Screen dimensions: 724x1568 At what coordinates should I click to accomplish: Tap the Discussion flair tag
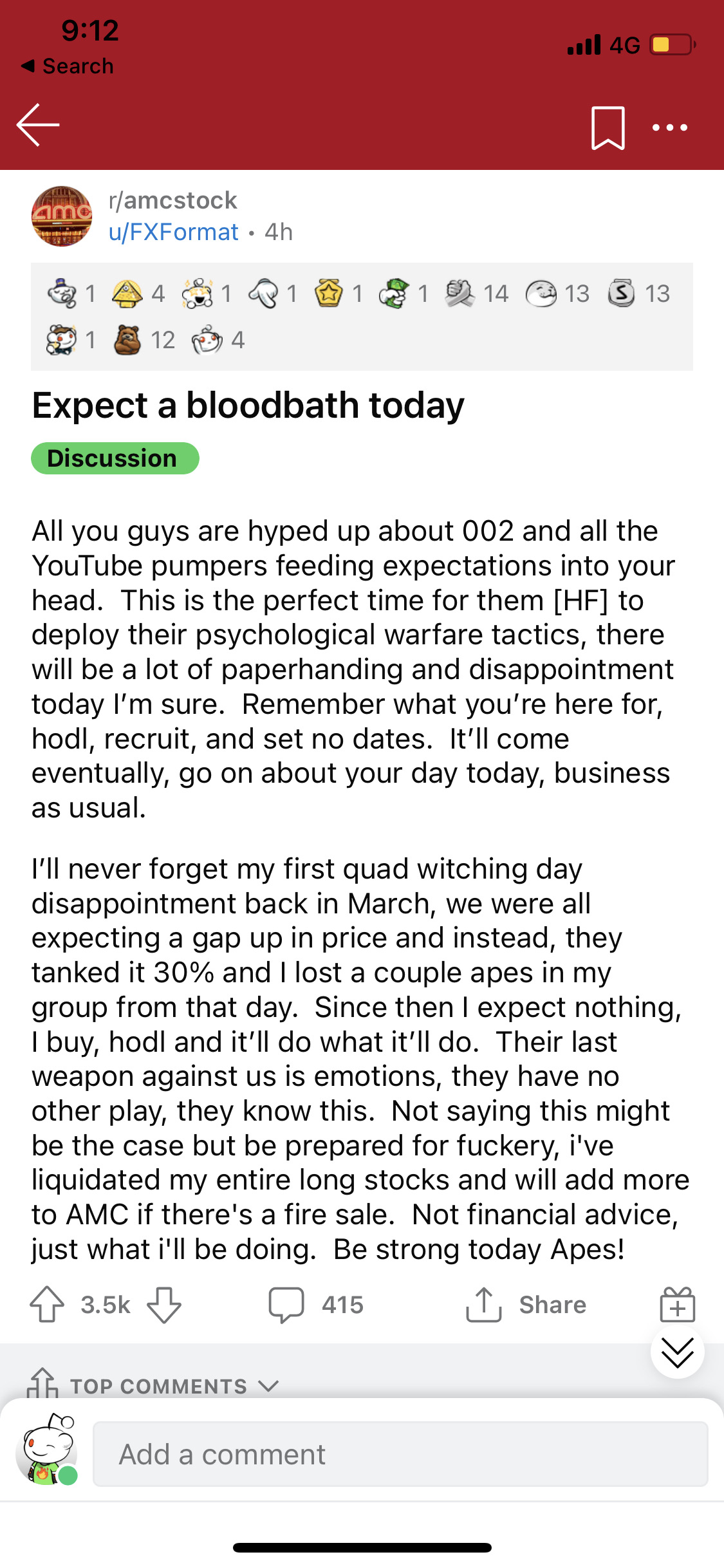coord(115,458)
